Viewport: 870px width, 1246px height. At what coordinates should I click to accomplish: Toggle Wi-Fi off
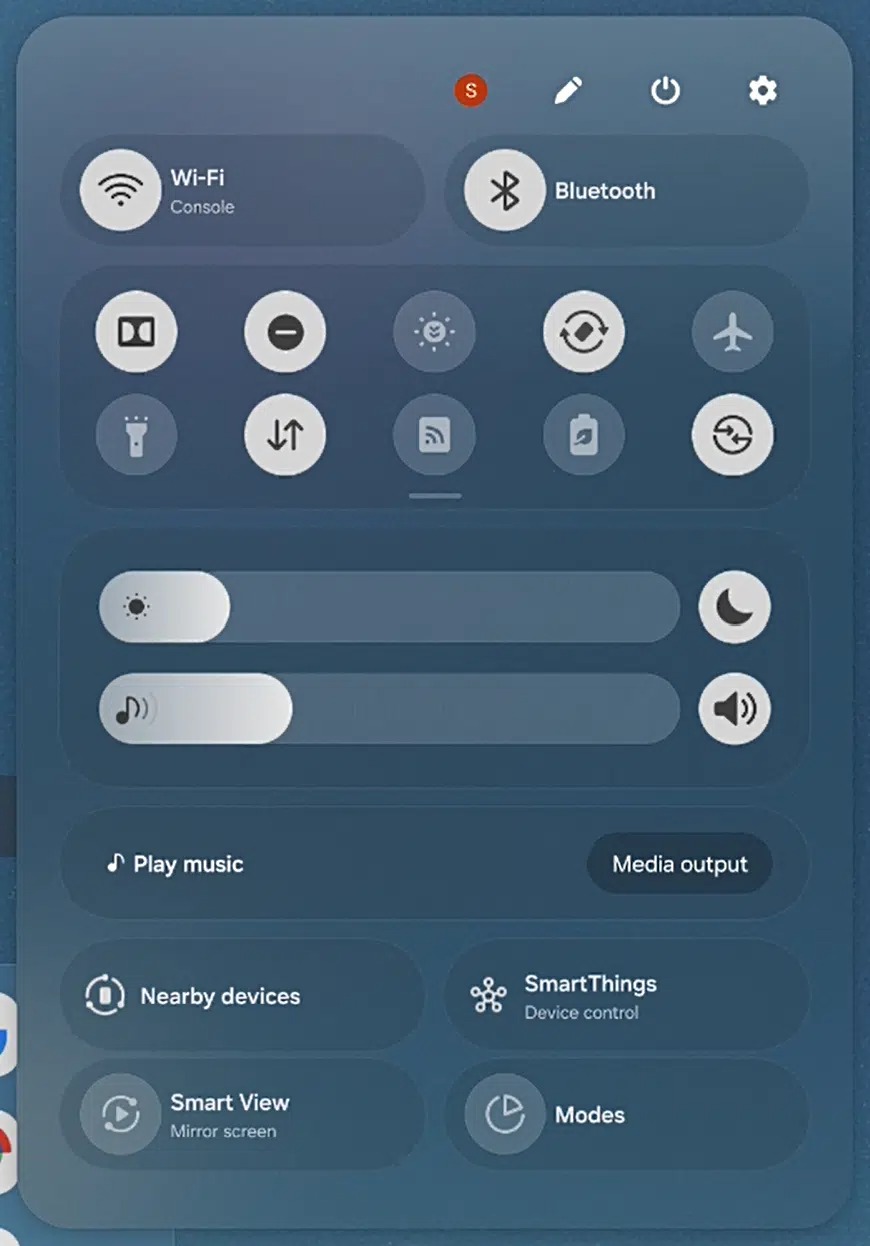(120, 190)
